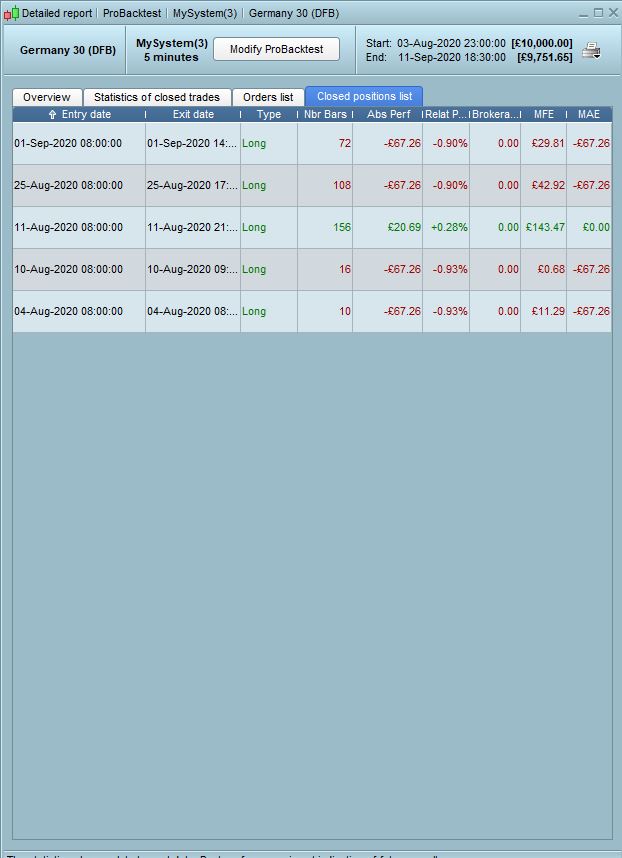Minimize the Detailed report window
This screenshot has width=622, height=858.
584,13
